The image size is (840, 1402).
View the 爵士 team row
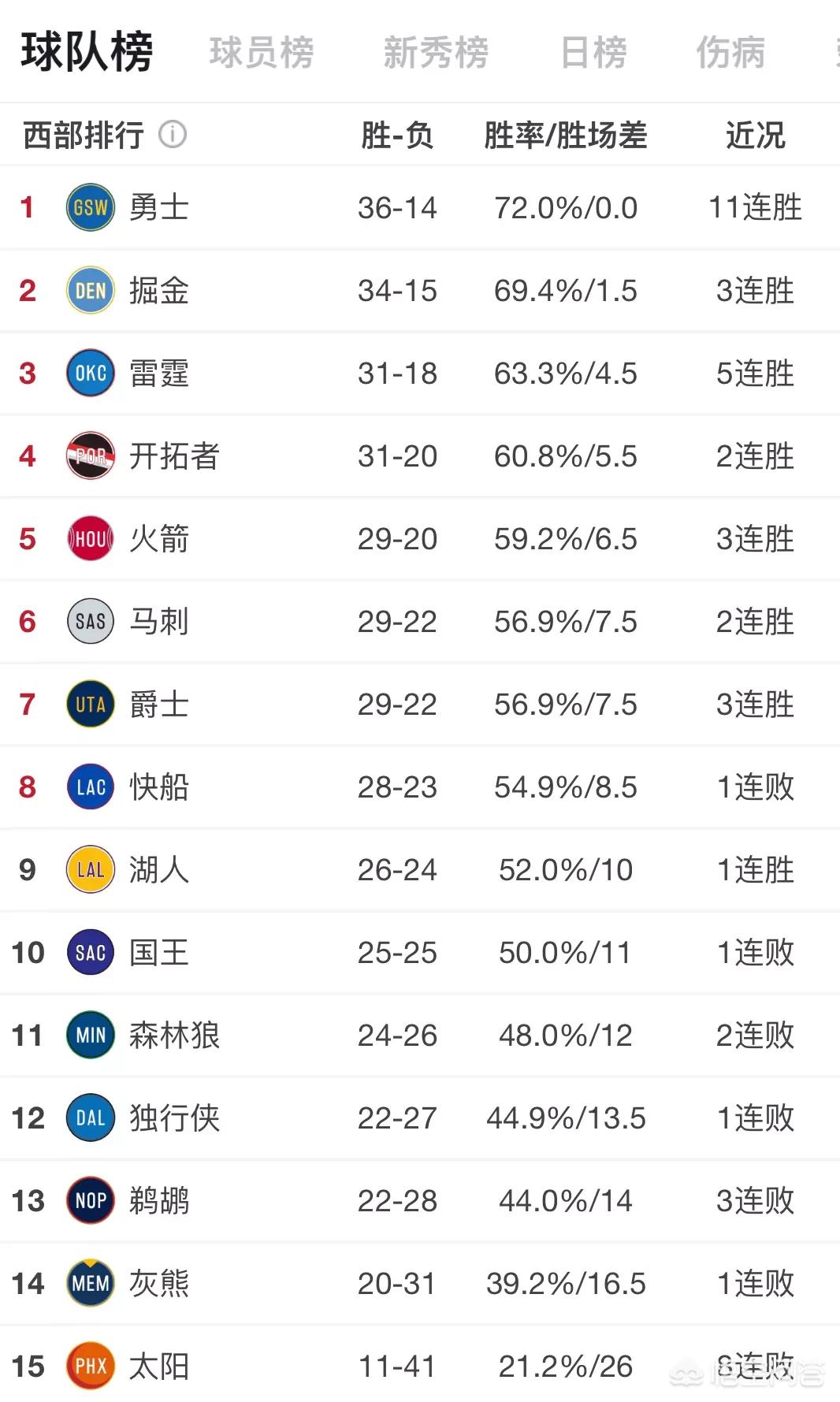pyautogui.click(x=420, y=705)
